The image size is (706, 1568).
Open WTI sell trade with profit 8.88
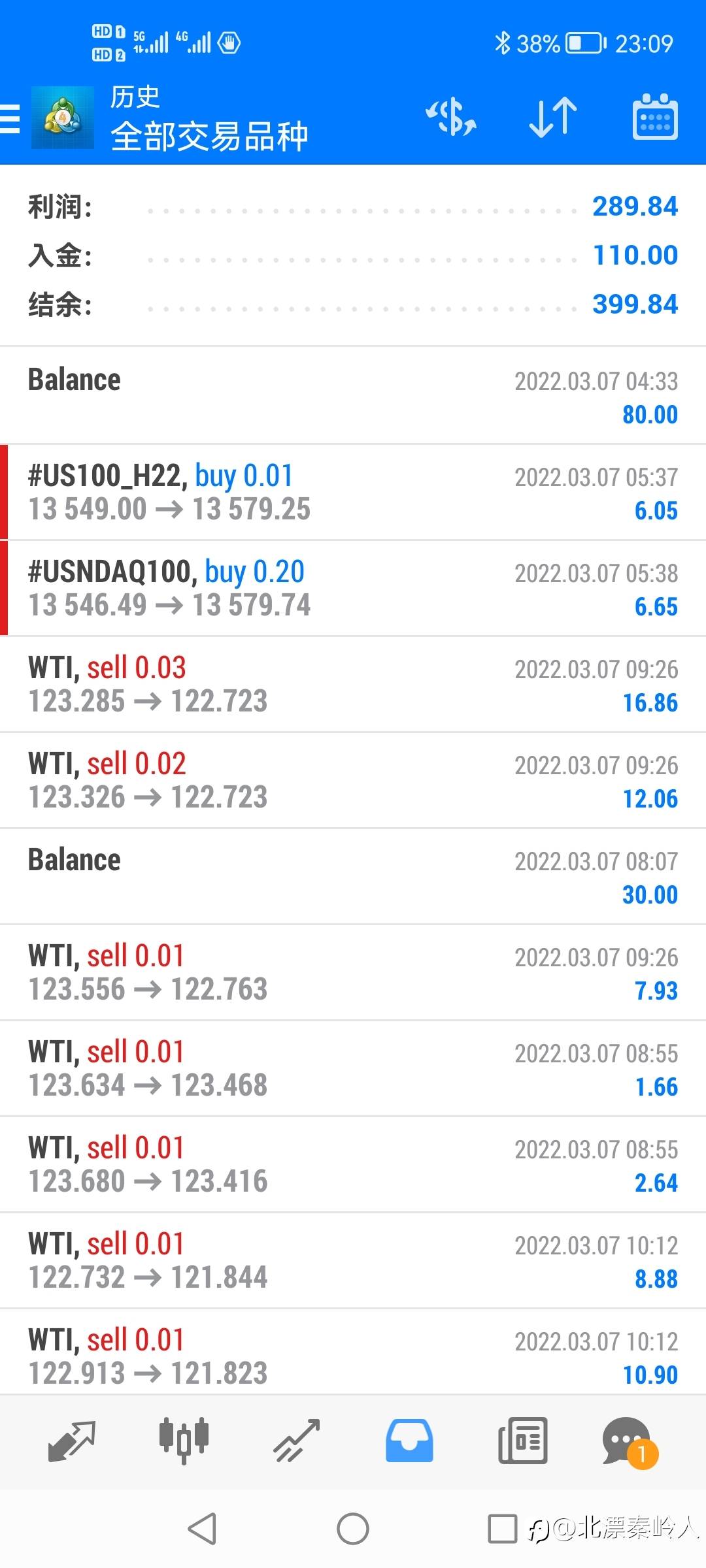353,1261
